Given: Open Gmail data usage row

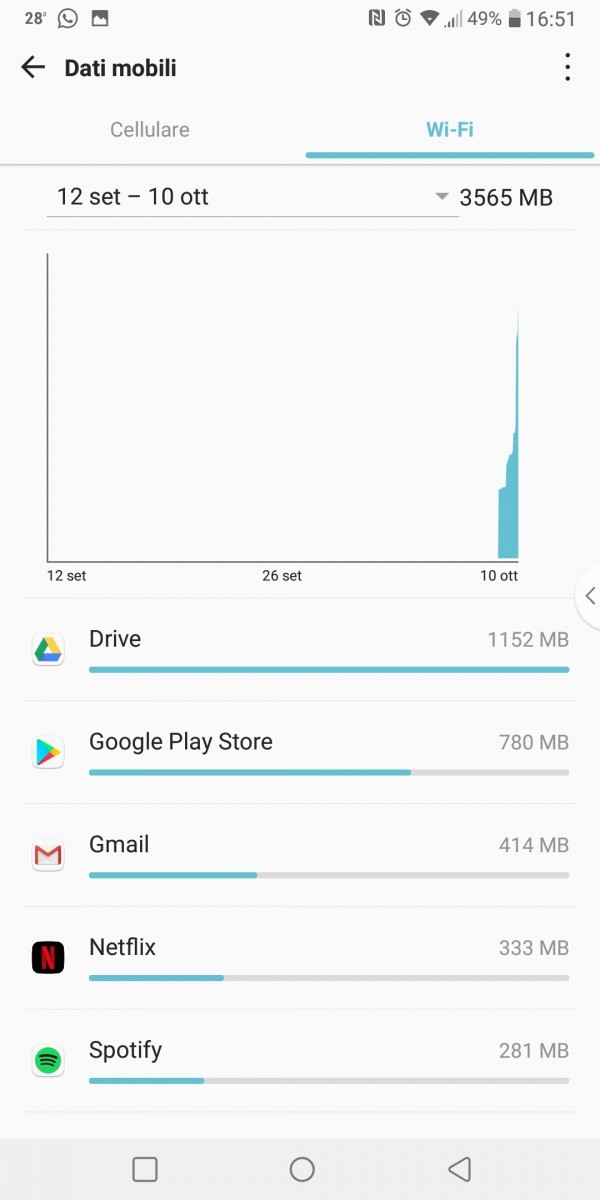Looking at the screenshot, I should [300, 856].
